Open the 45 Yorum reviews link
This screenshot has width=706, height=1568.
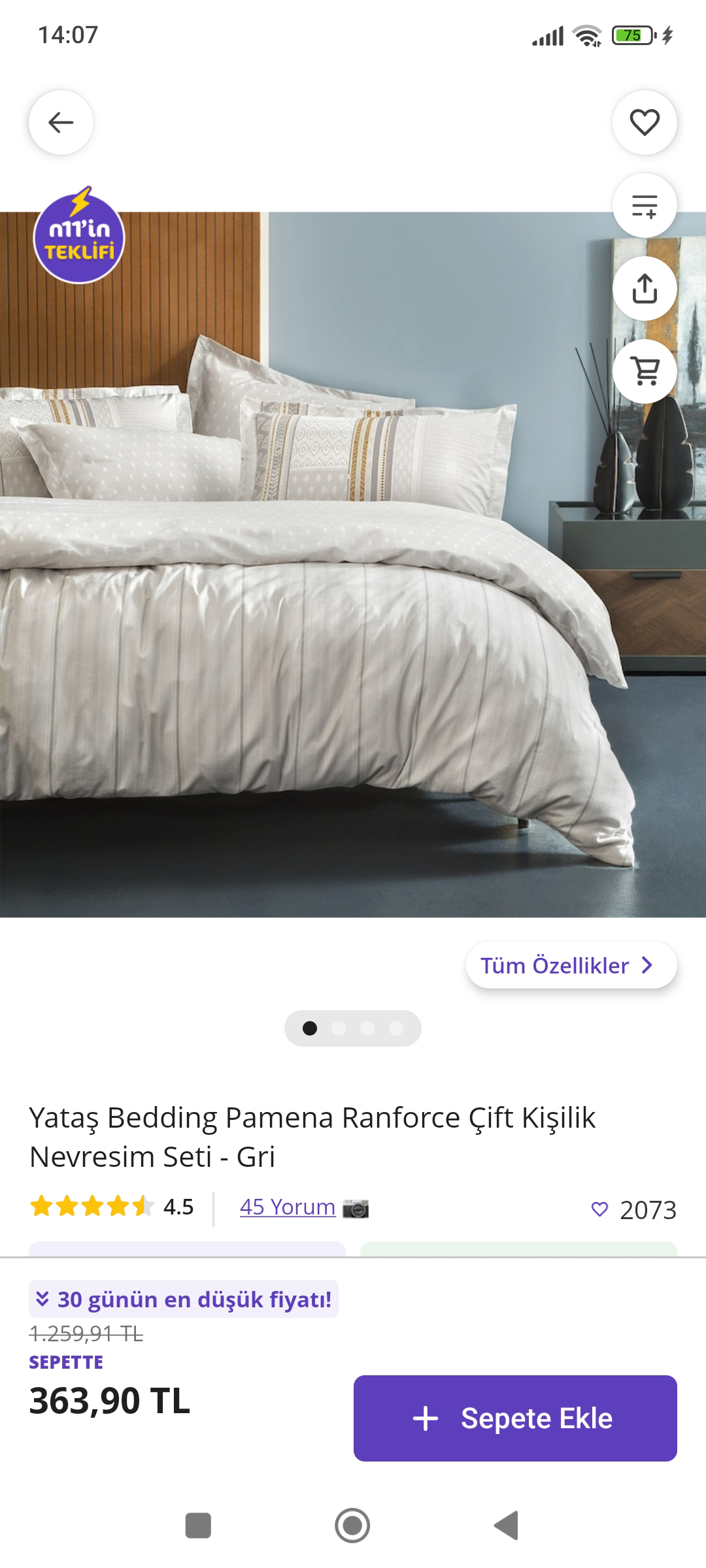288,1207
